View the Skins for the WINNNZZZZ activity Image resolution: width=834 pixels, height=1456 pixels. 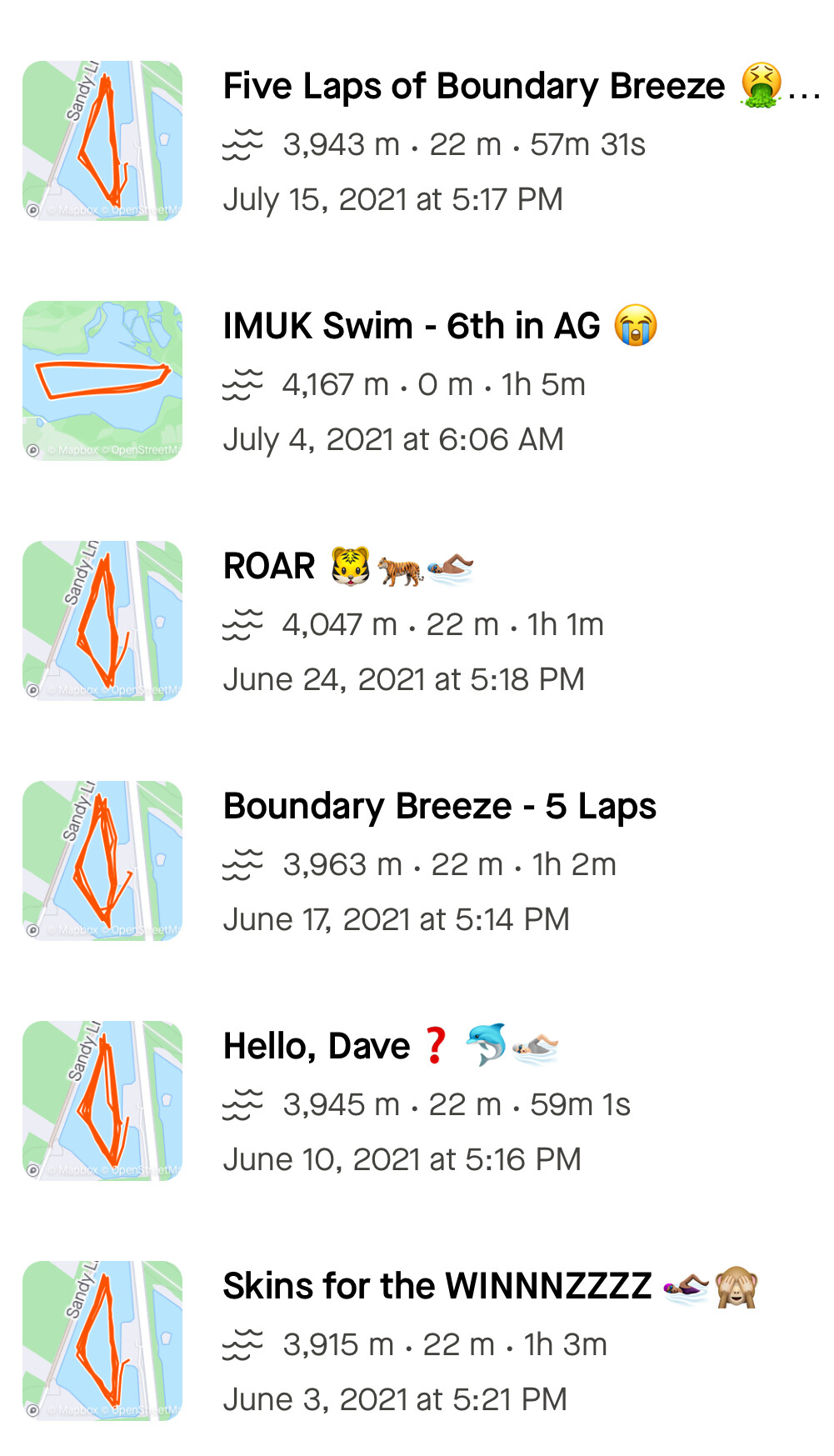[x=437, y=1287]
